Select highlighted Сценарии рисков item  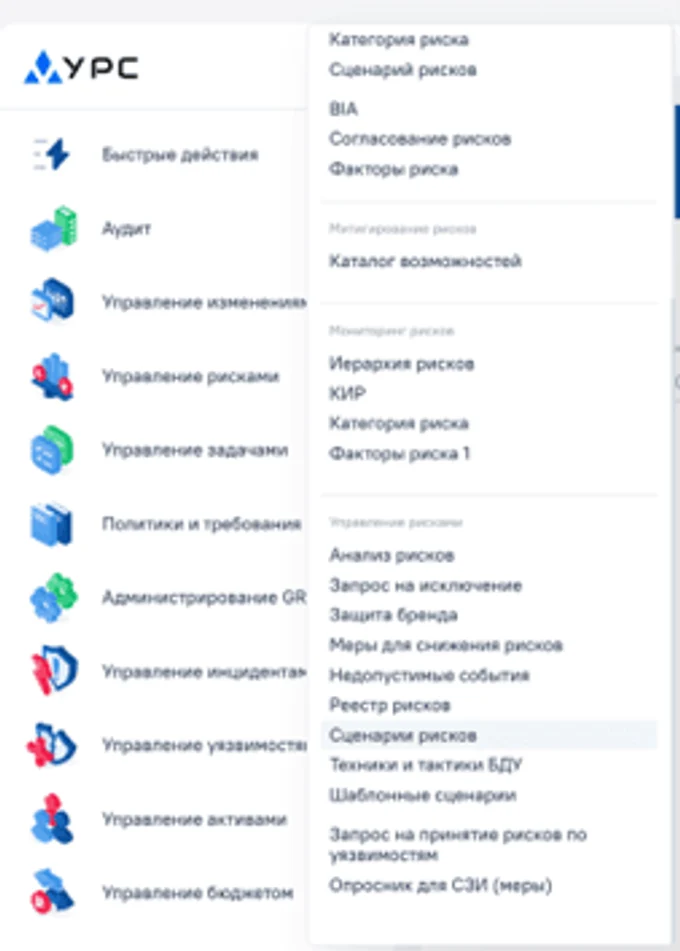tap(402, 735)
